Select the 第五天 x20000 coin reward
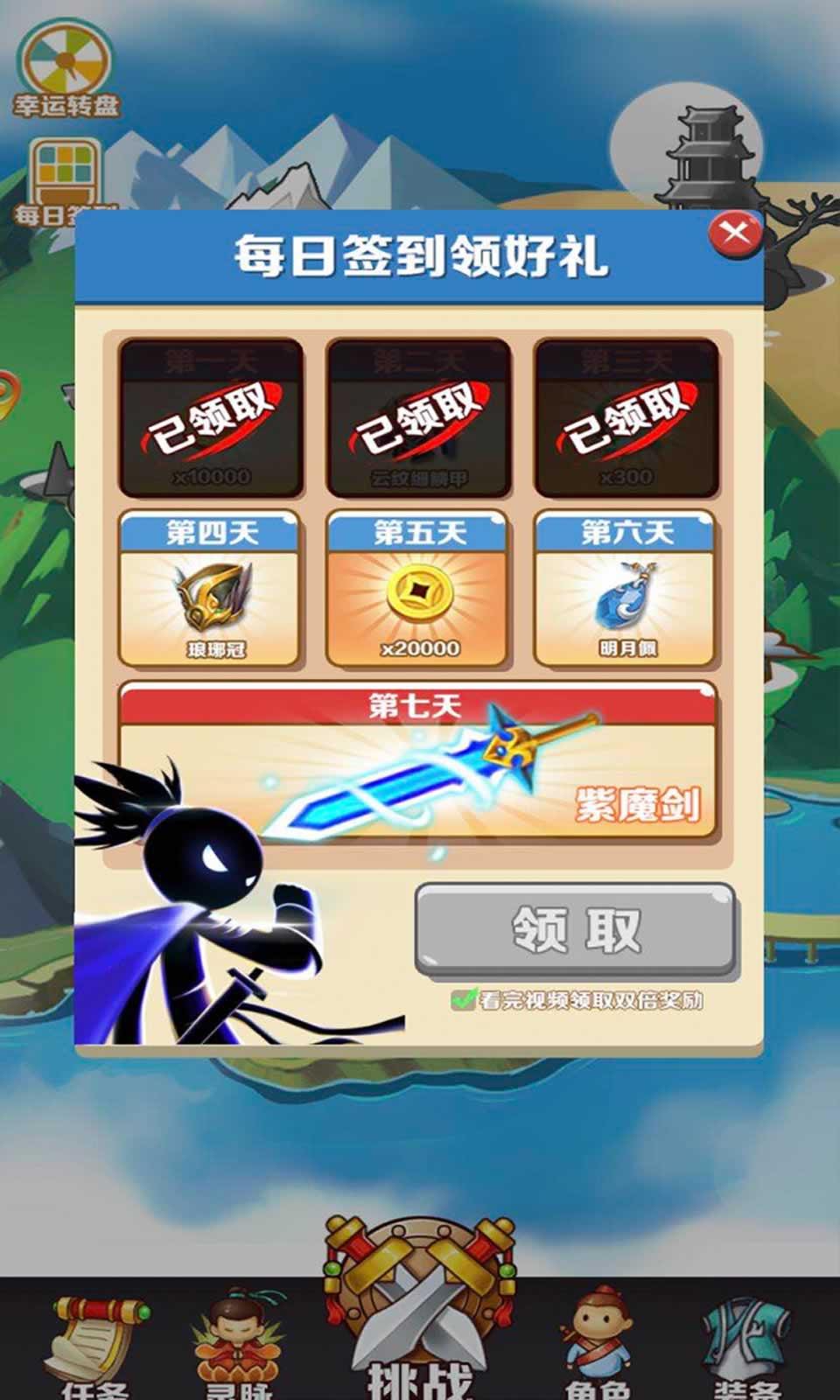Viewport: 840px width, 1400px height. (x=418, y=589)
